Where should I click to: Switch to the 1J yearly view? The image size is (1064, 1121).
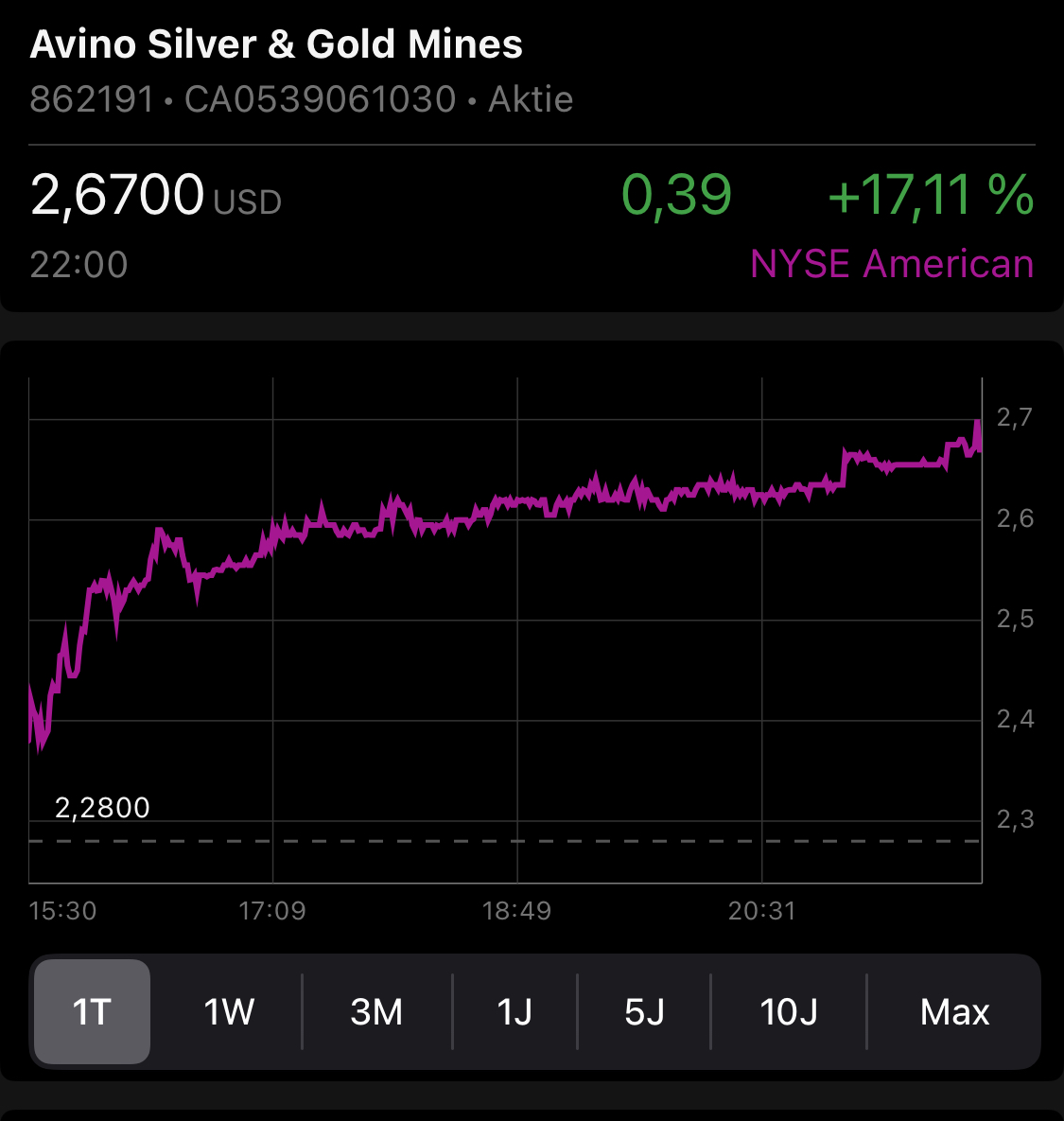coord(515,1012)
